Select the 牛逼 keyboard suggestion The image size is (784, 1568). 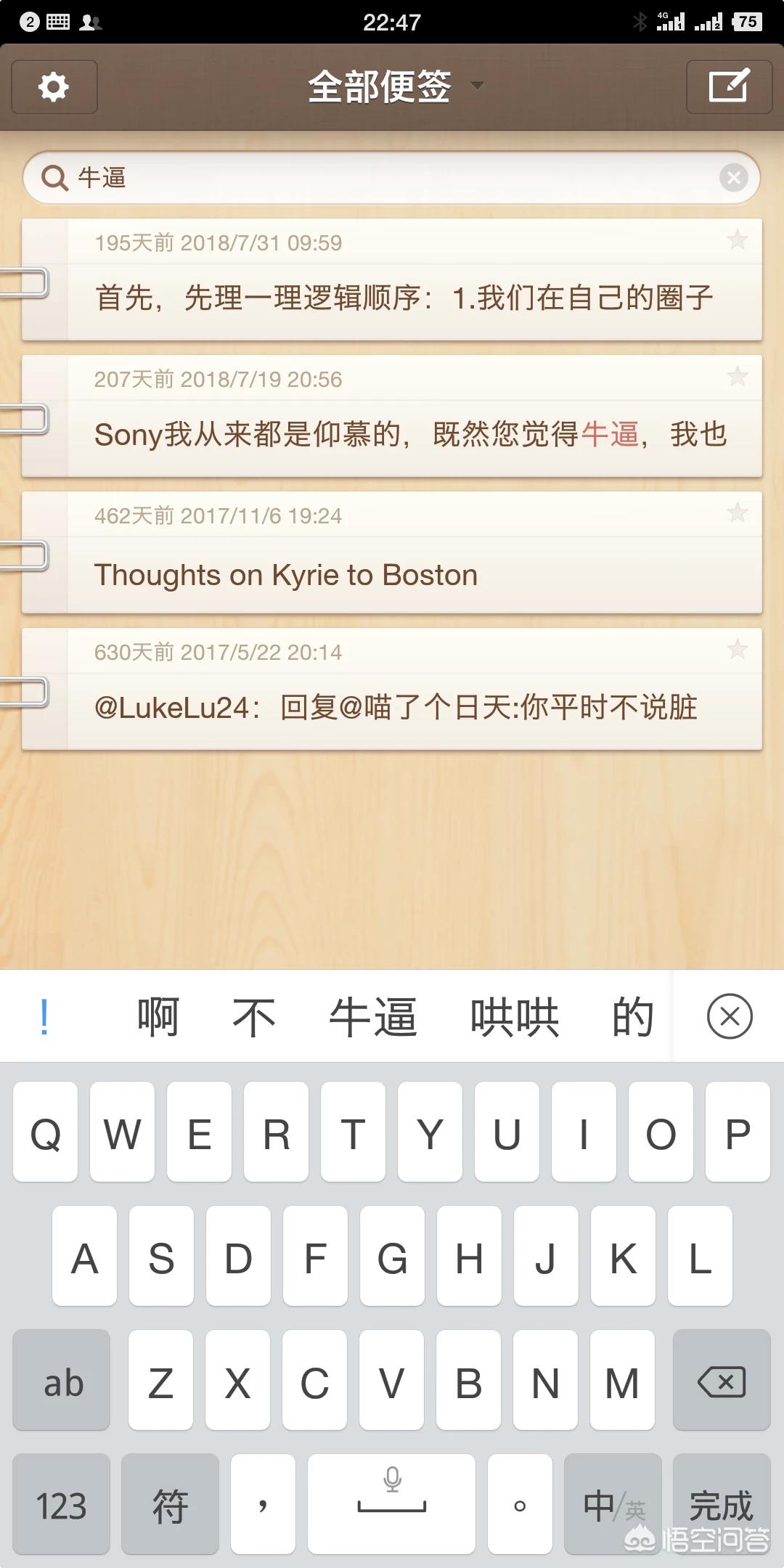tap(372, 1016)
